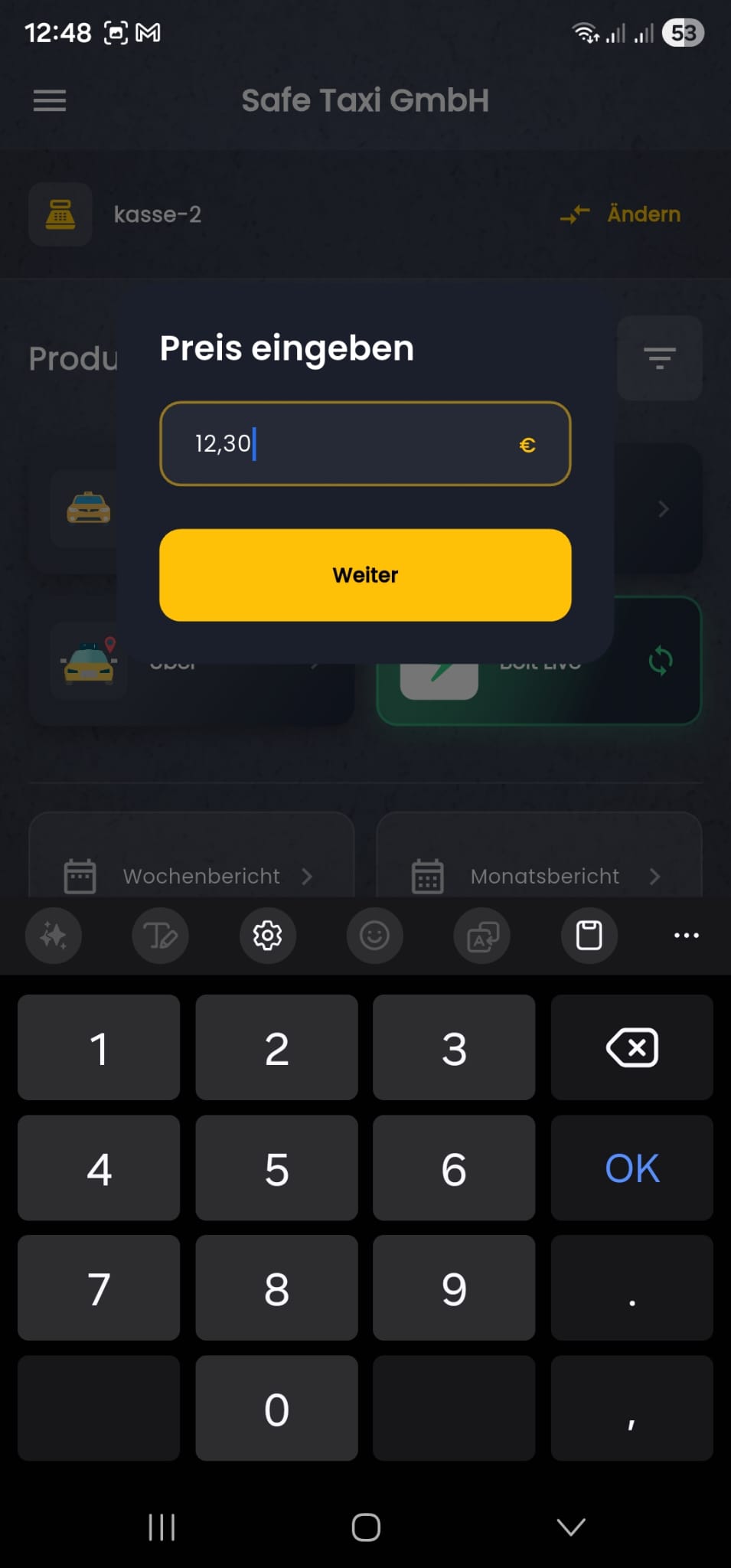Open the clipboard icon on the keyboard
Viewport: 731px width, 1568px height.
[589, 936]
